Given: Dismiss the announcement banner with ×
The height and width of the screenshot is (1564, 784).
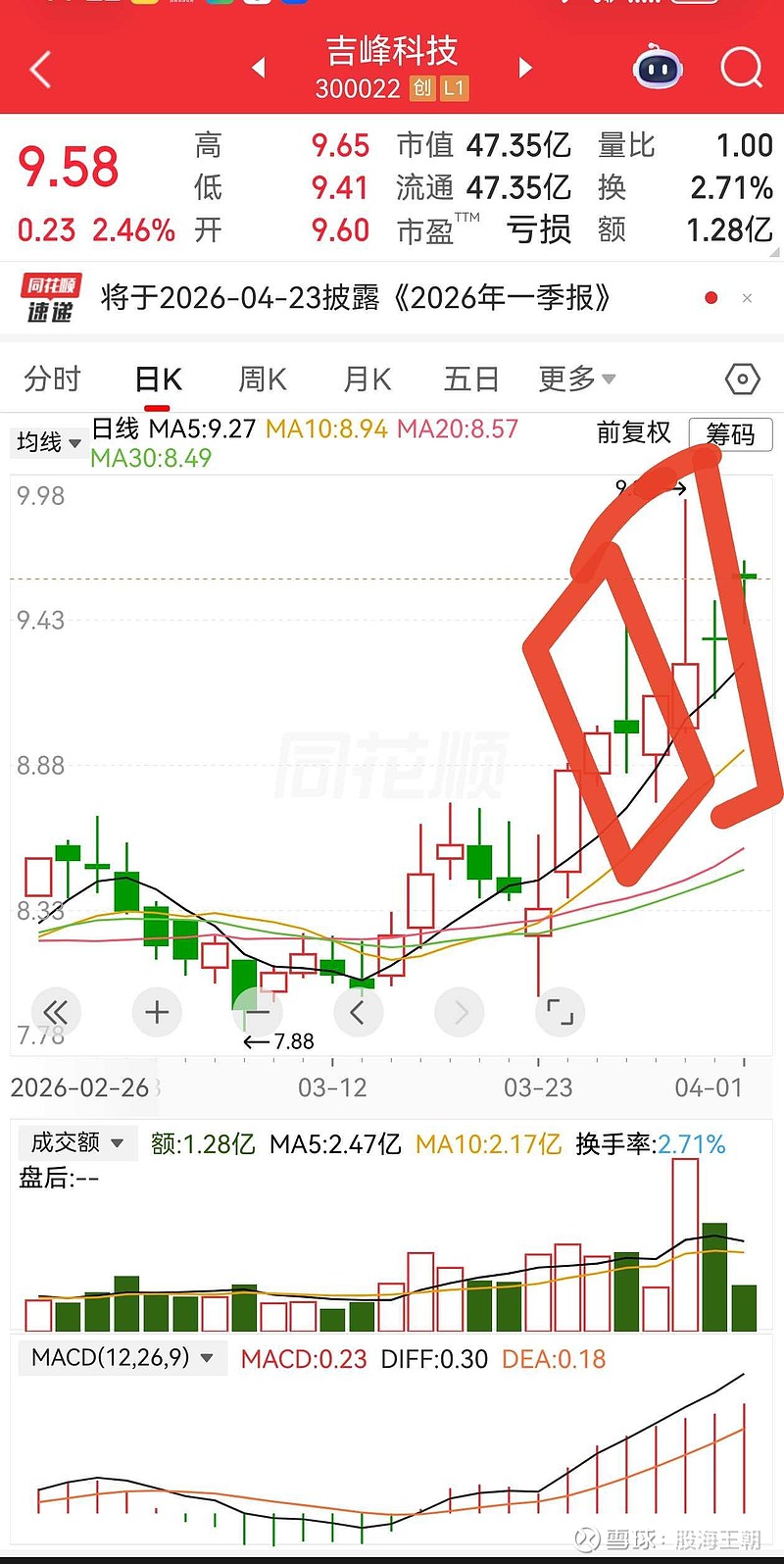Looking at the screenshot, I should [748, 298].
